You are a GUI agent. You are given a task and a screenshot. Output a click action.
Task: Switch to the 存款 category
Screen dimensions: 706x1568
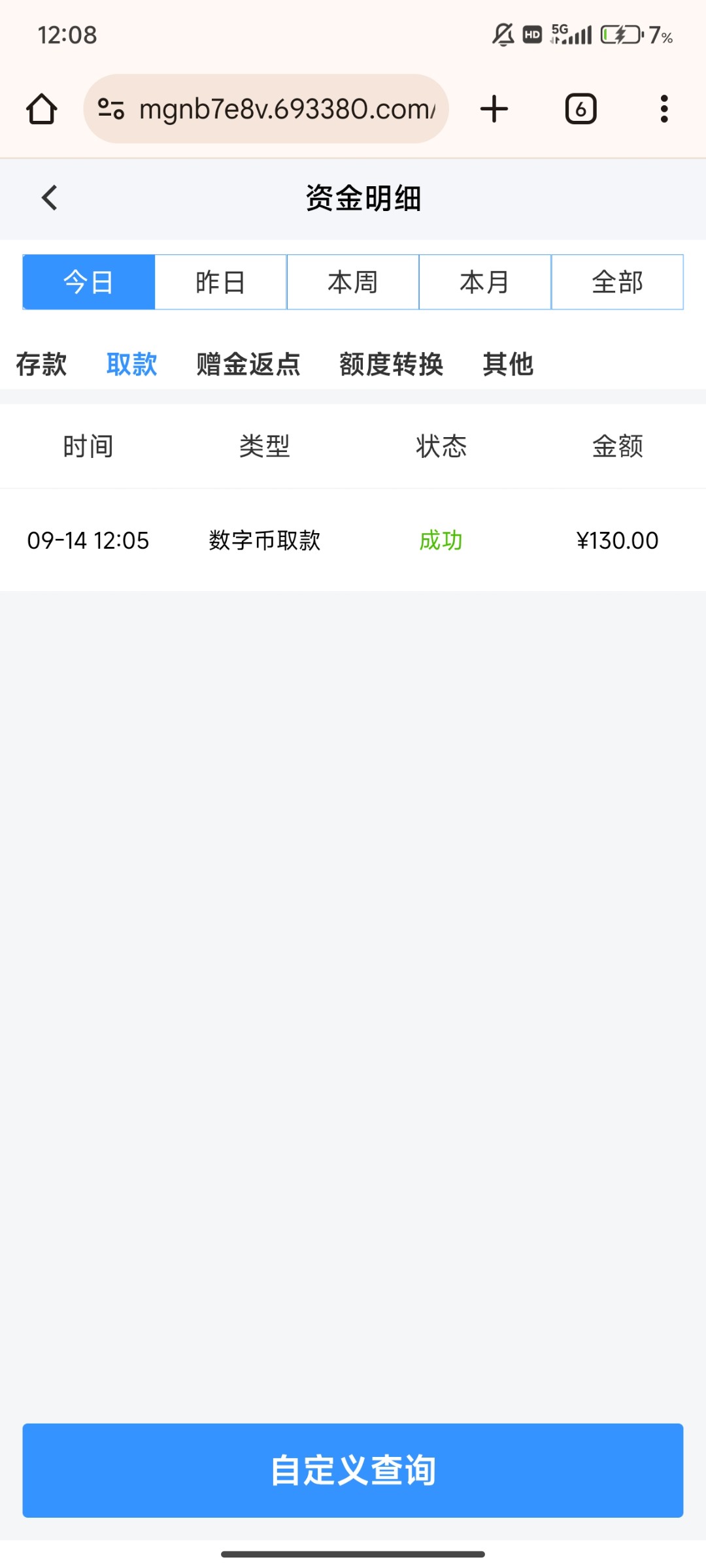click(x=42, y=365)
